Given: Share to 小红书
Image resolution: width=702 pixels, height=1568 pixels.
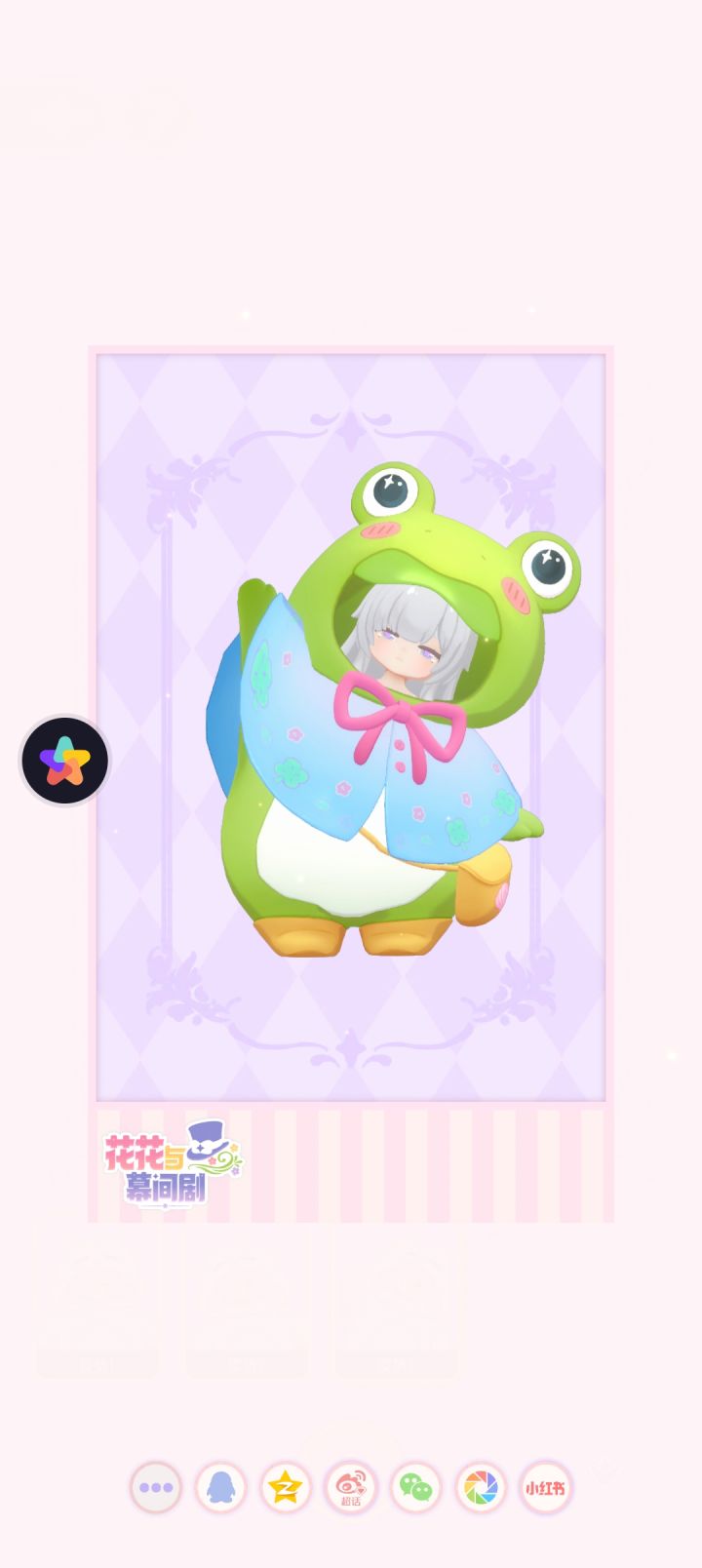Looking at the screenshot, I should (x=544, y=1489).
